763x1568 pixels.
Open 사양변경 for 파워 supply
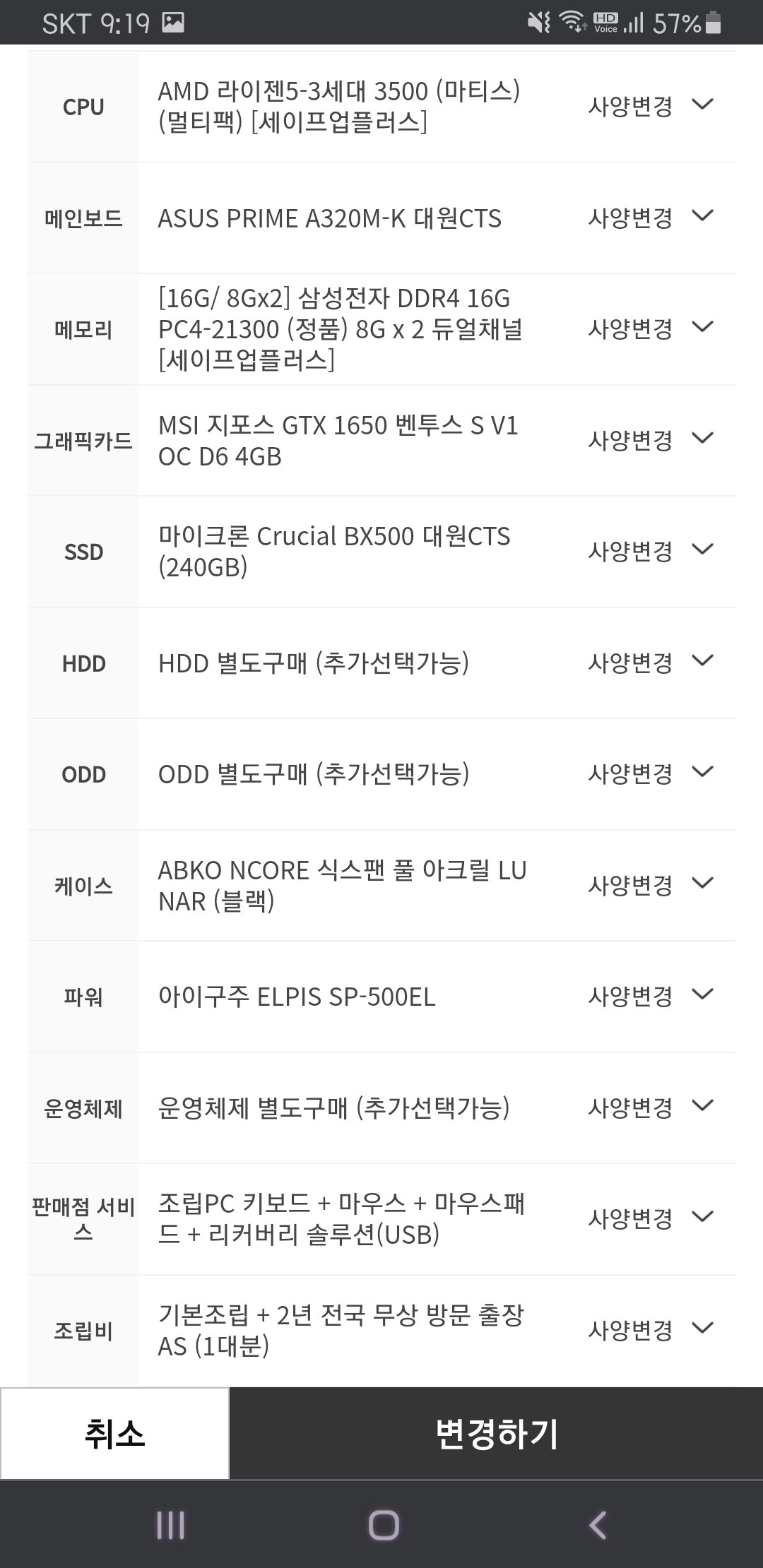[x=650, y=996]
